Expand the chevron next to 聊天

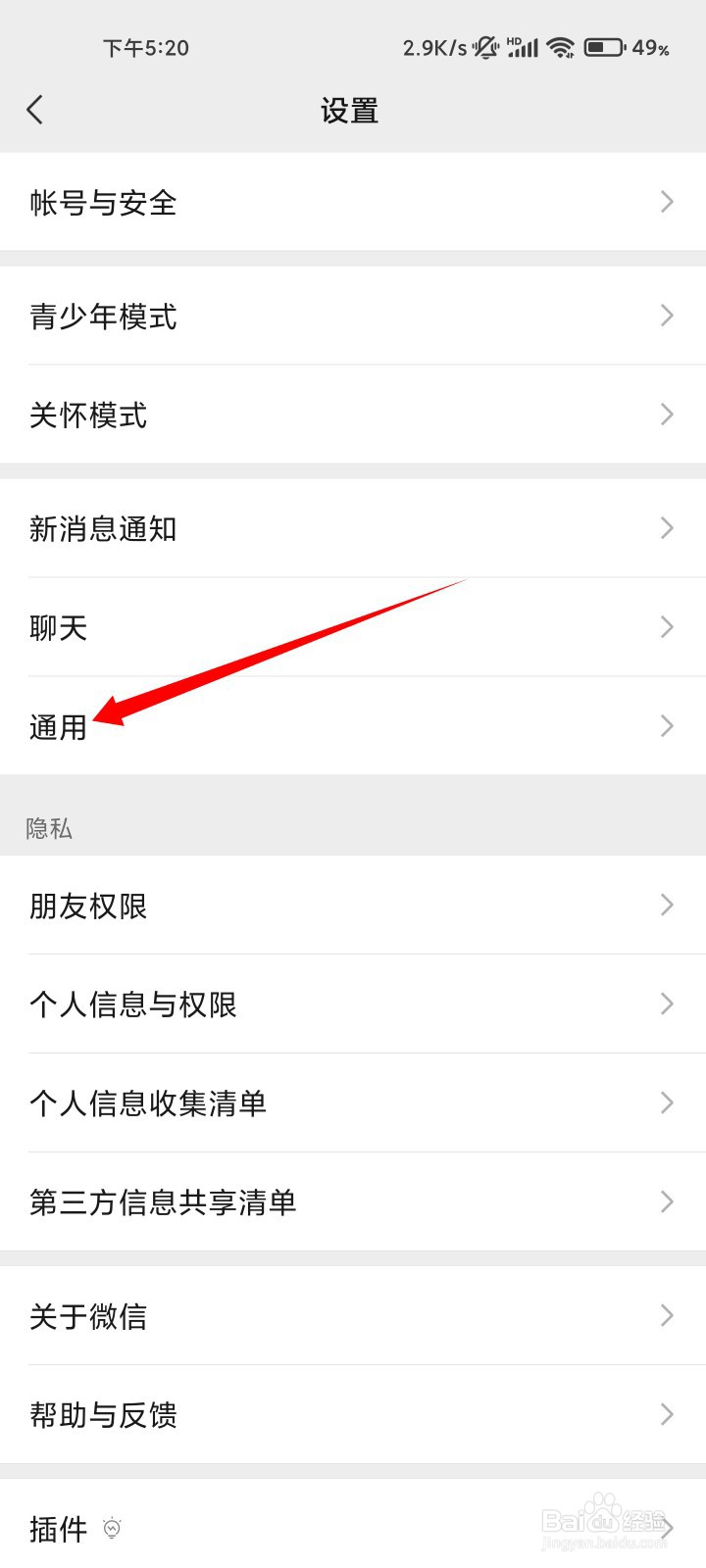(x=667, y=626)
